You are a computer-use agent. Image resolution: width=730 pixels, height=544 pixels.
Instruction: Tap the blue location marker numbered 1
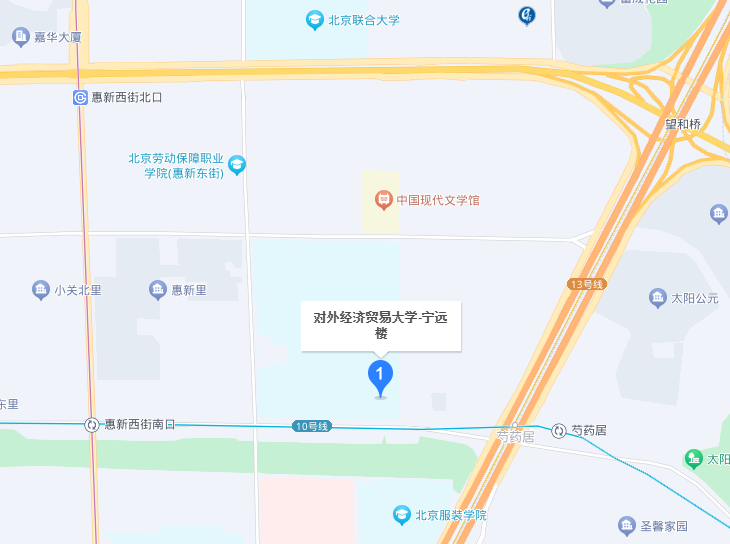pos(380,377)
